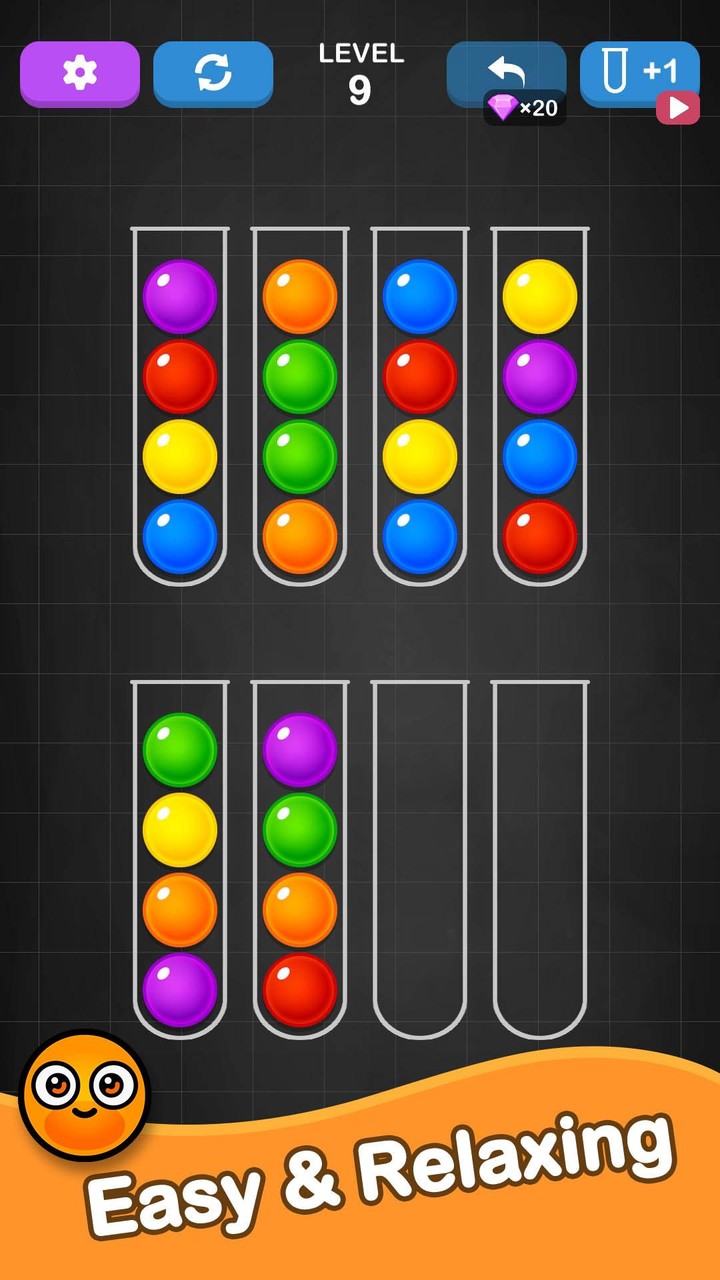This screenshot has height=1280, width=720.
Task: Select the upper tube topped by an orange ball
Action: click(300, 405)
